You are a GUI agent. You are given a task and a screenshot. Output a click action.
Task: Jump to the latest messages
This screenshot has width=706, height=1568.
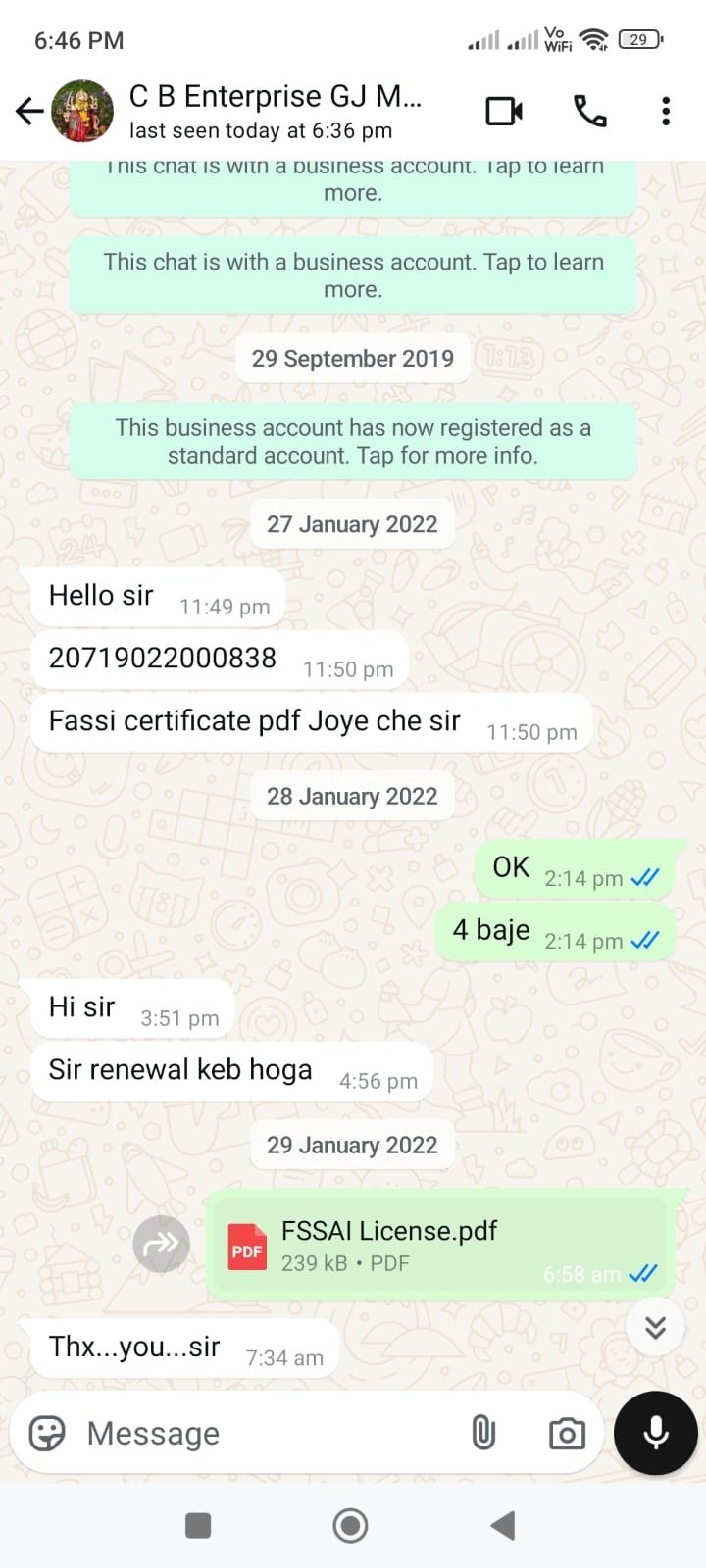tap(655, 1327)
